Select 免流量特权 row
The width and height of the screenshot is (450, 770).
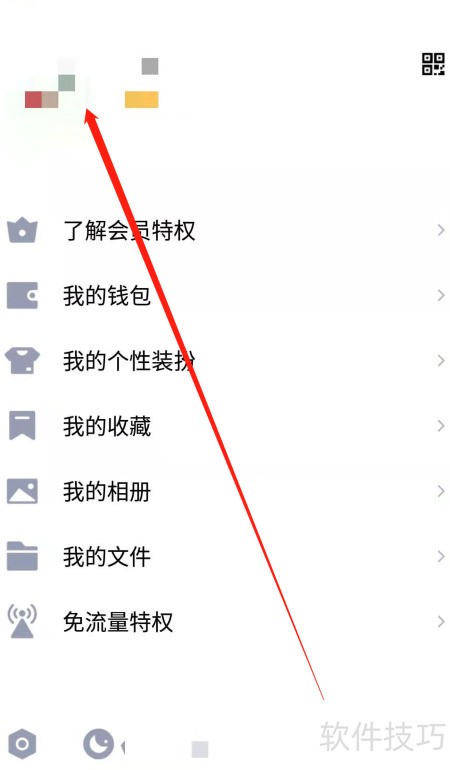225,622
